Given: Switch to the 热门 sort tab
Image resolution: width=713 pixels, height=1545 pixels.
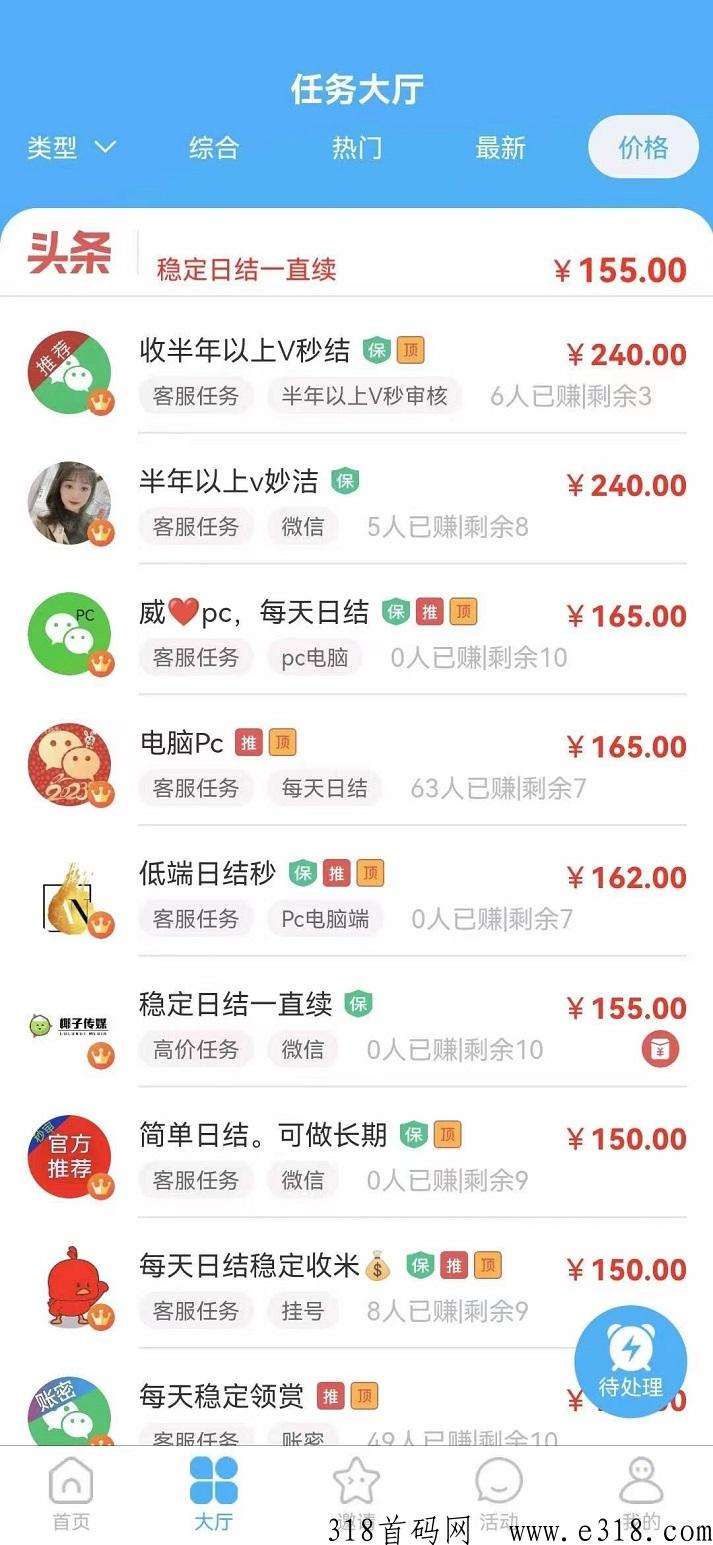Looking at the screenshot, I should [x=357, y=148].
